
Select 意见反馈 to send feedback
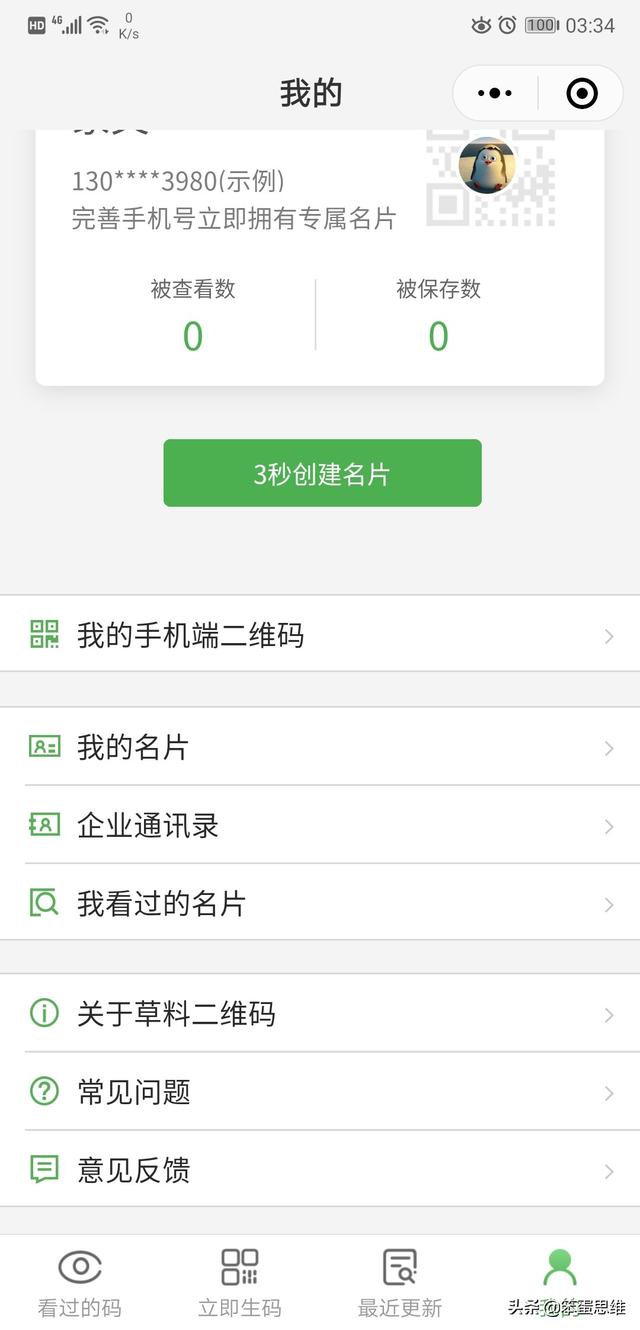320,1169
